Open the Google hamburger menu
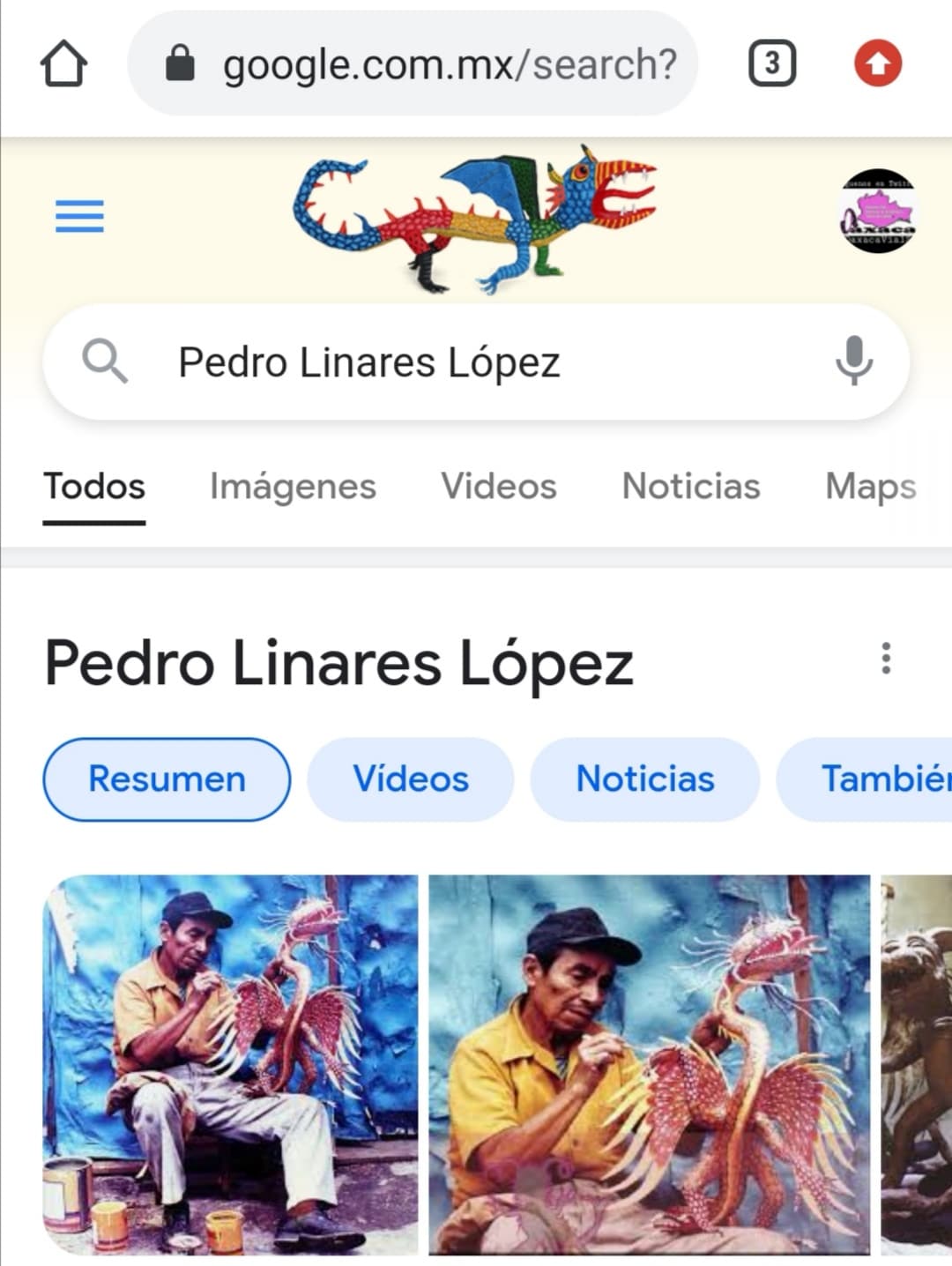The width and height of the screenshot is (952, 1266). coord(79,216)
